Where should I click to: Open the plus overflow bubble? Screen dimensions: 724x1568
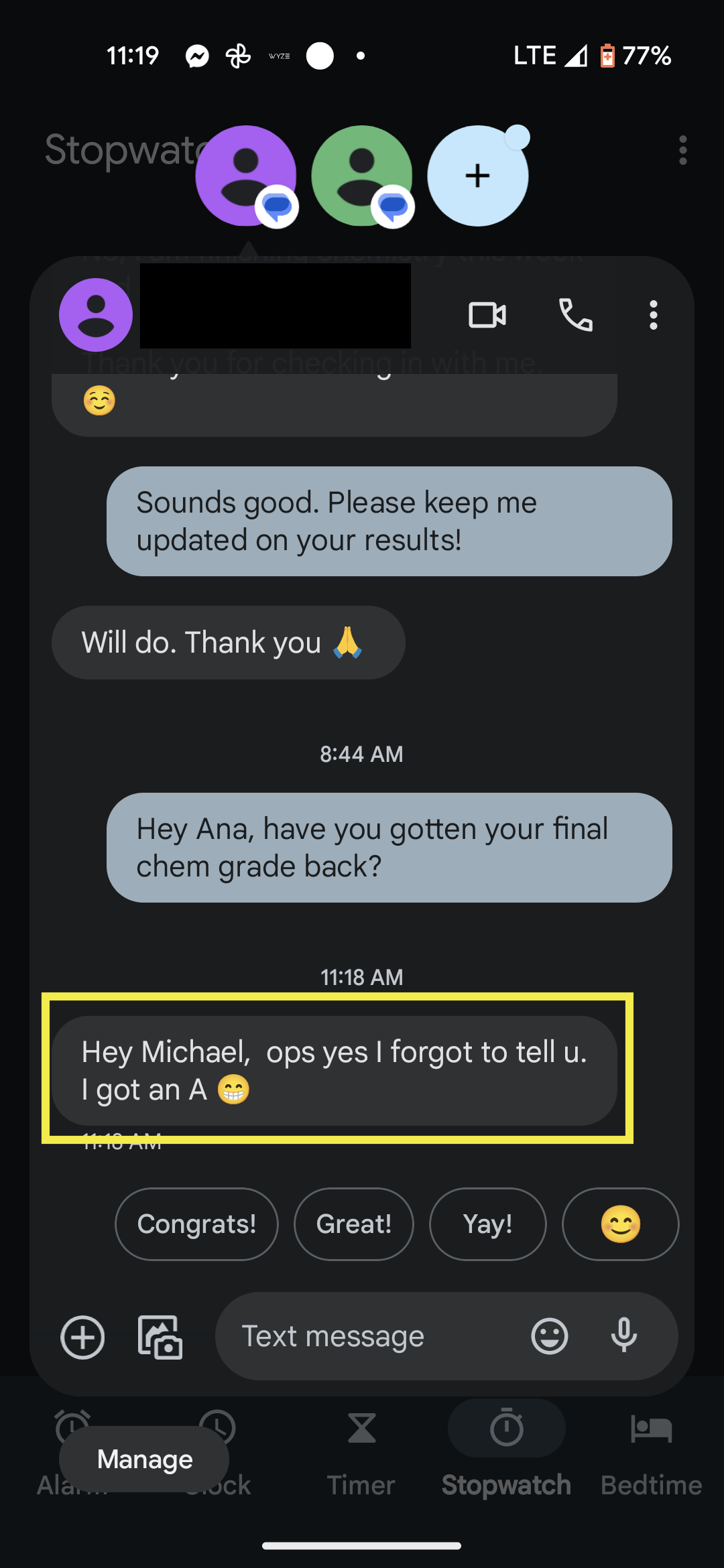tap(477, 176)
